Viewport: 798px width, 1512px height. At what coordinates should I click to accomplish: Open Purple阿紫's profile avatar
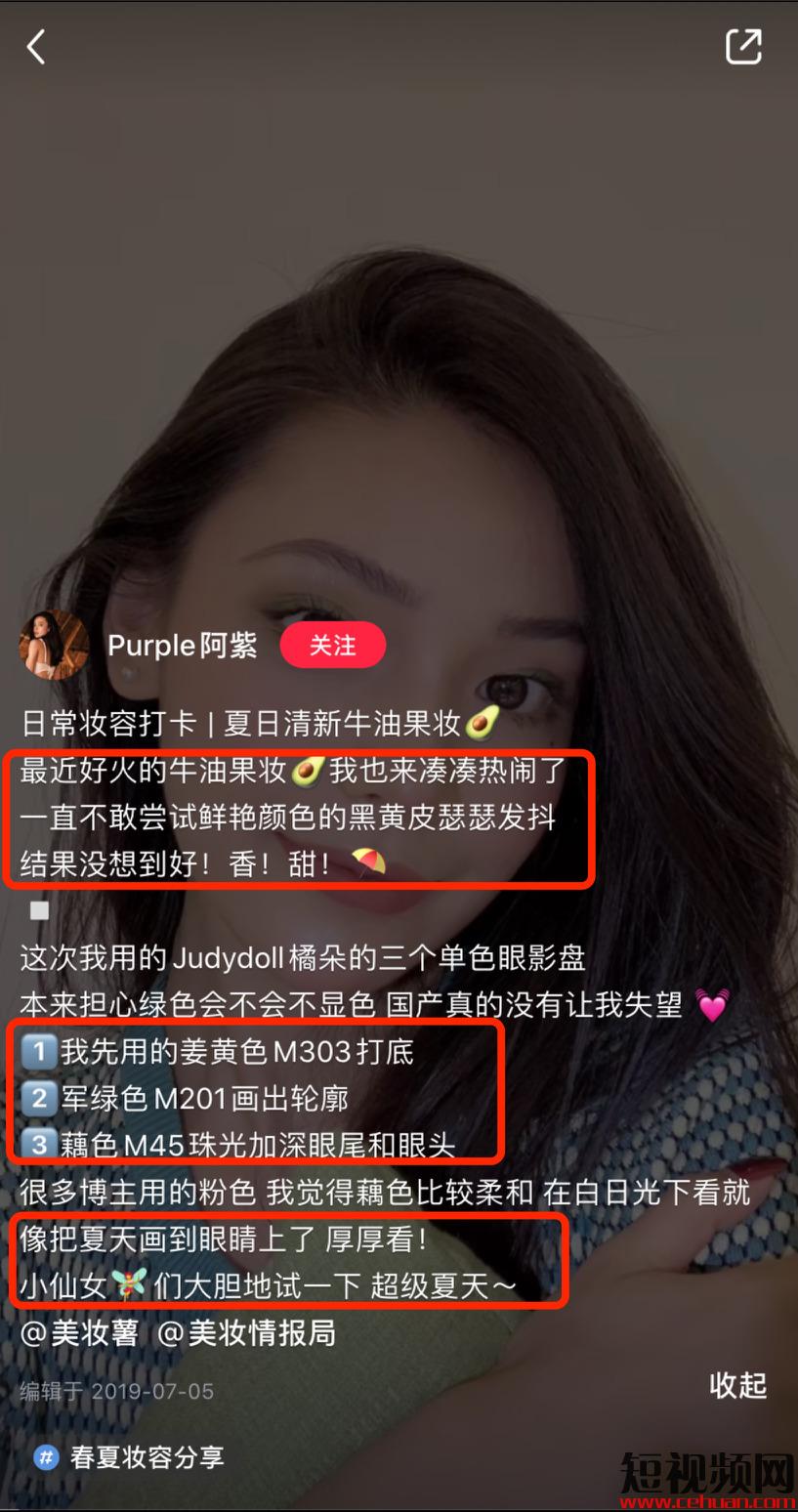click(54, 645)
